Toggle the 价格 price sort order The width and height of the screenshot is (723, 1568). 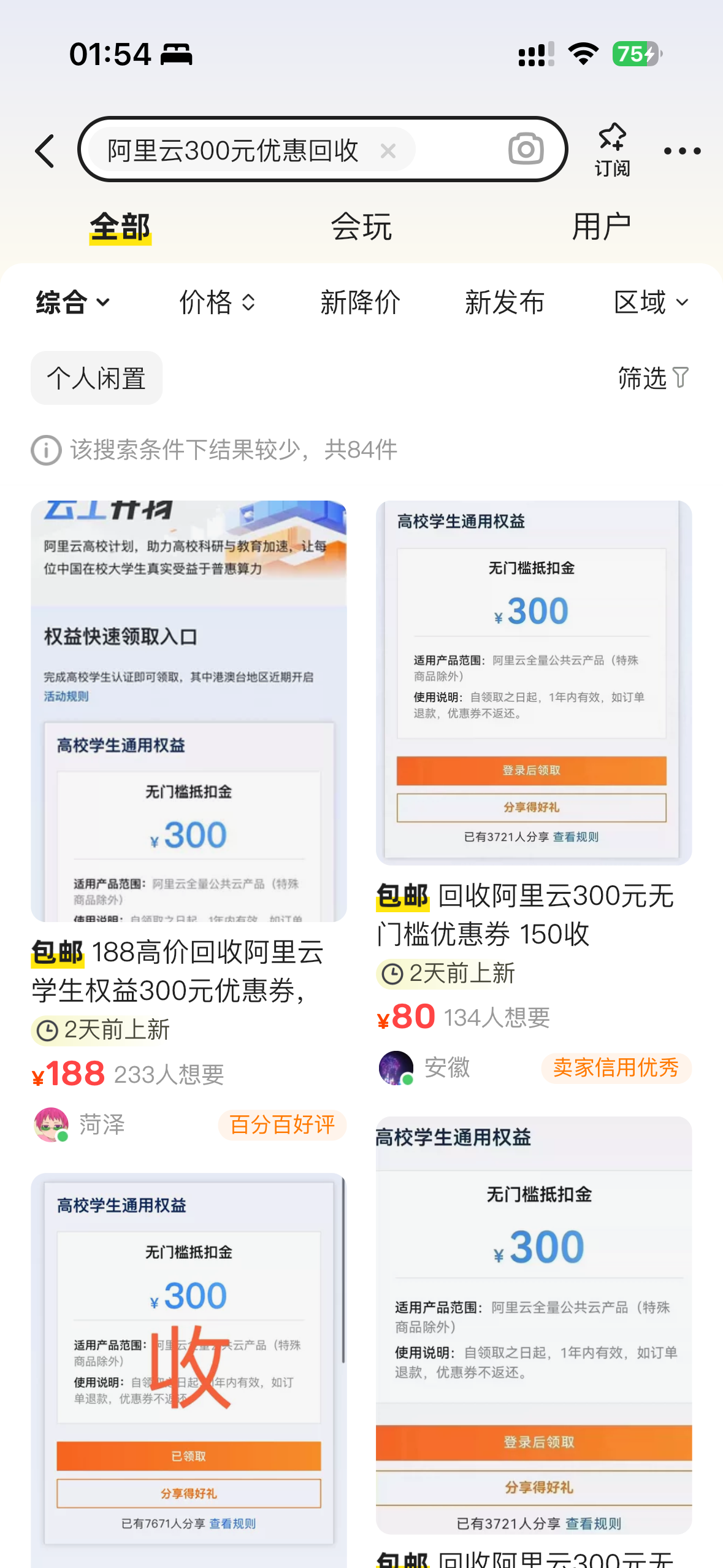pyautogui.click(x=215, y=302)
